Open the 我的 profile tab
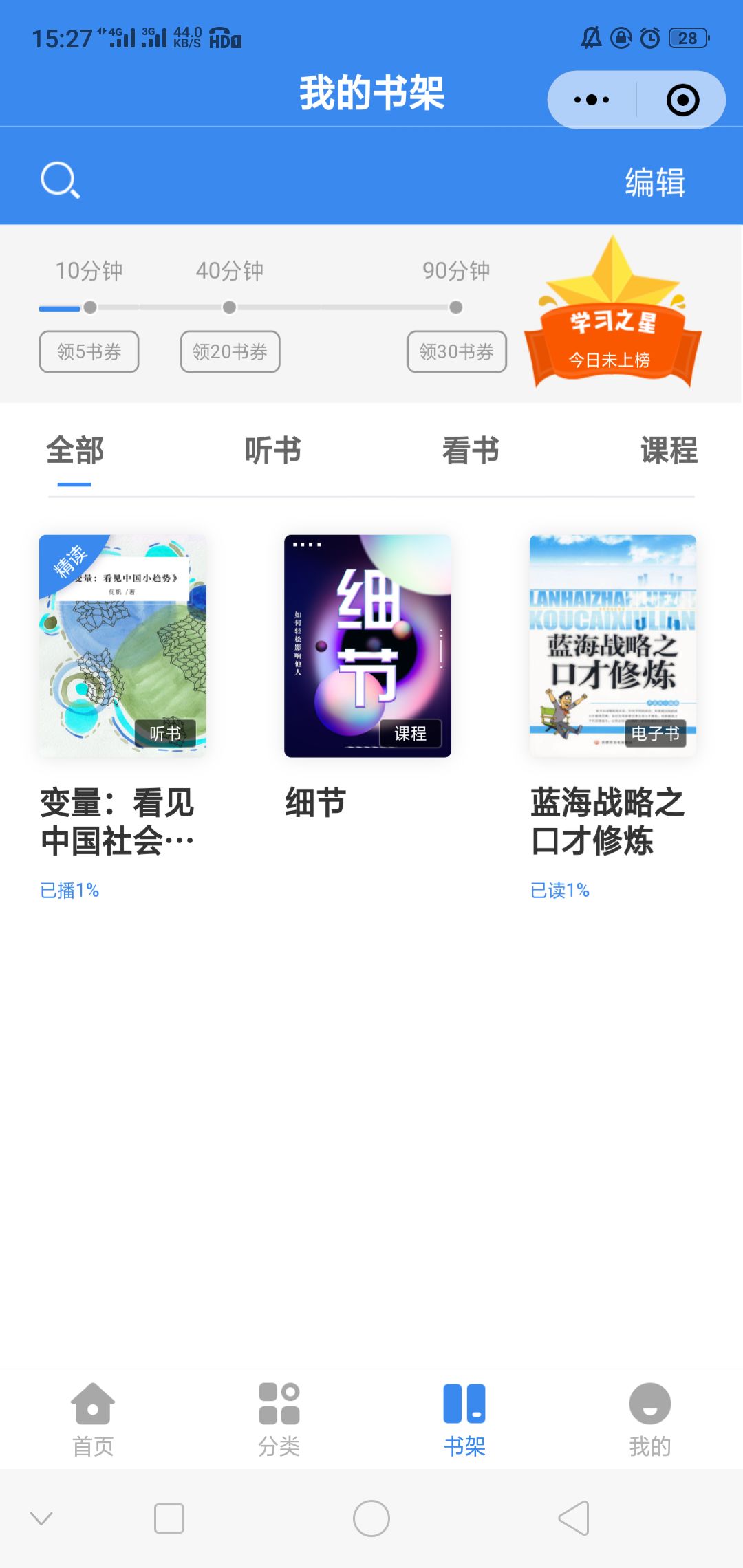Viewport: 743px width, 1568px height. [x=649, y=1419]
